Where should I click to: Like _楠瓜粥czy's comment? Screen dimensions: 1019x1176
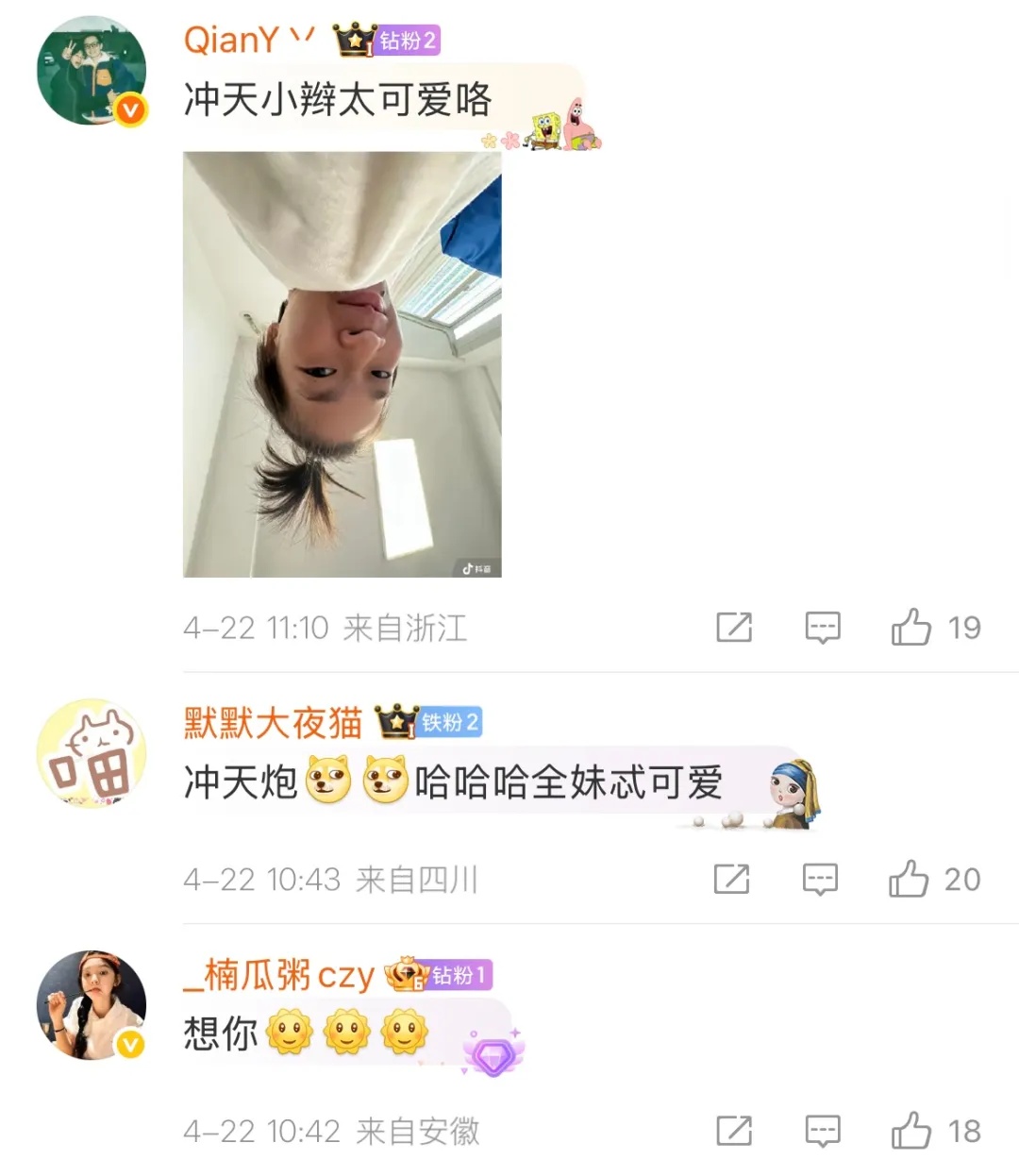(x=911, y=1131)
